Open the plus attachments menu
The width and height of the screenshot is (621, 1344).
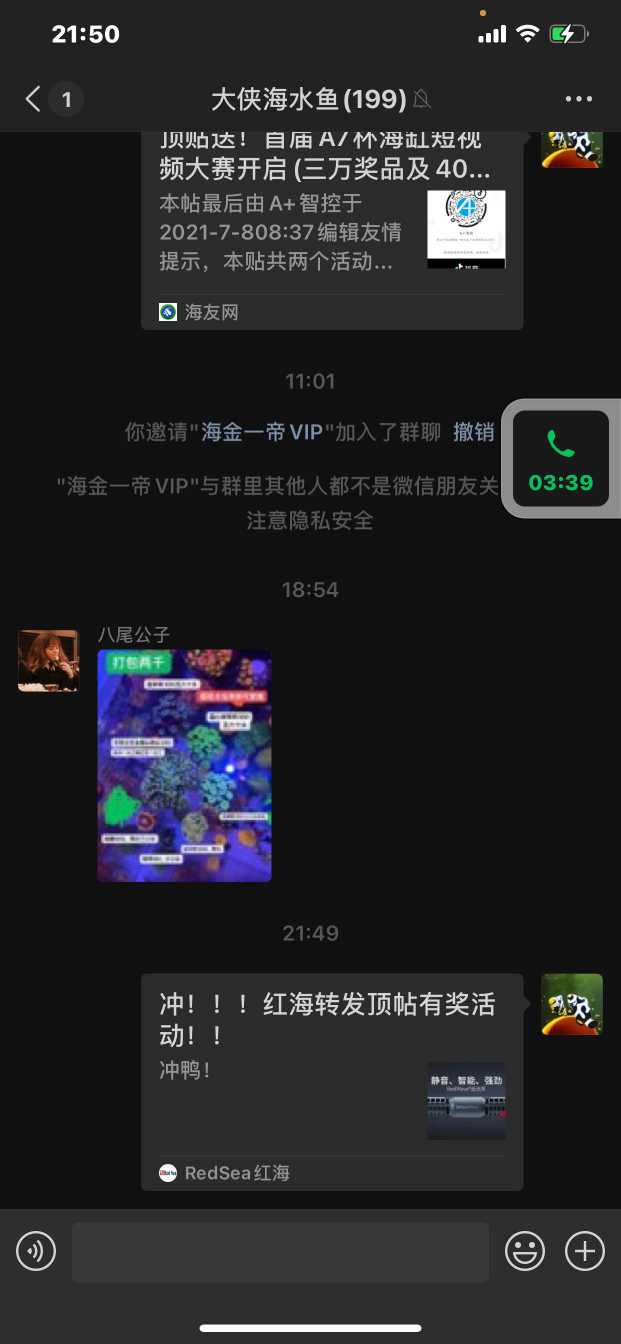585,1251
